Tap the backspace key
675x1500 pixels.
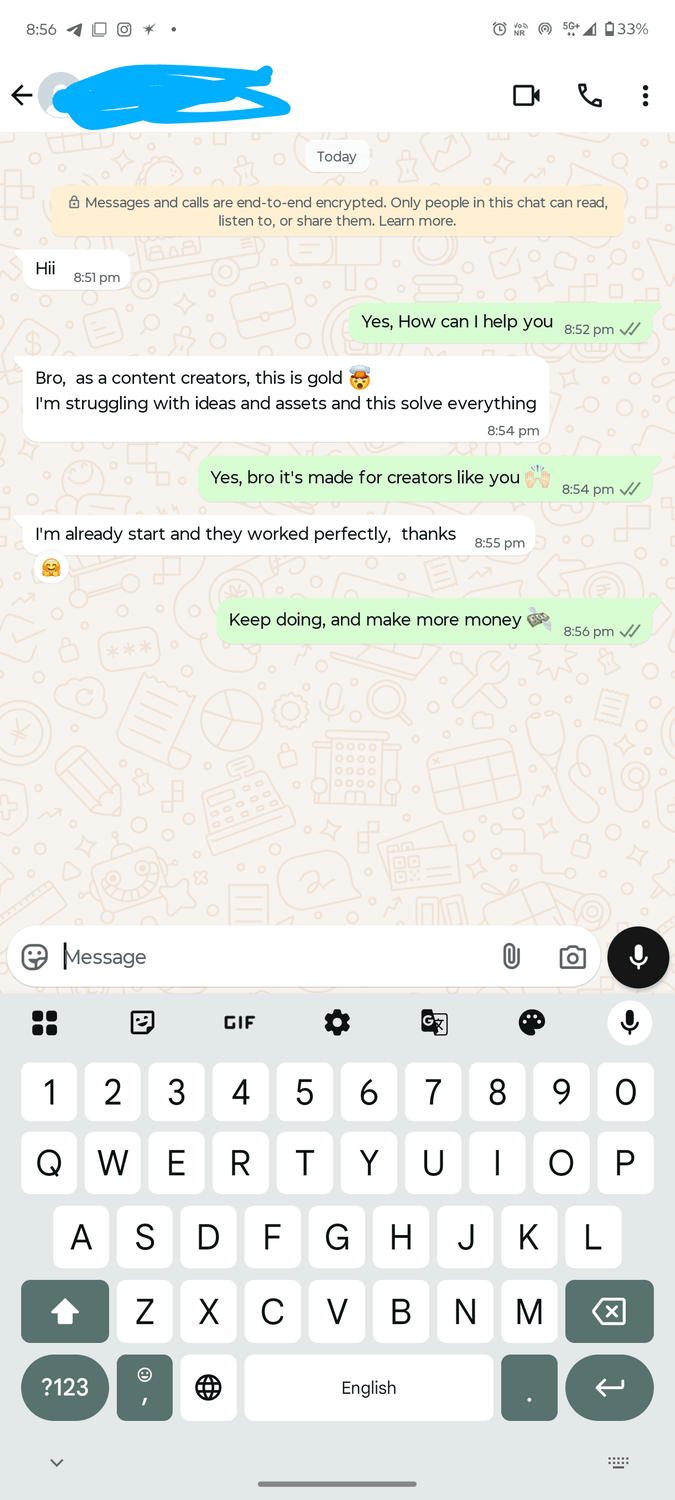[x=608, y=1311]
